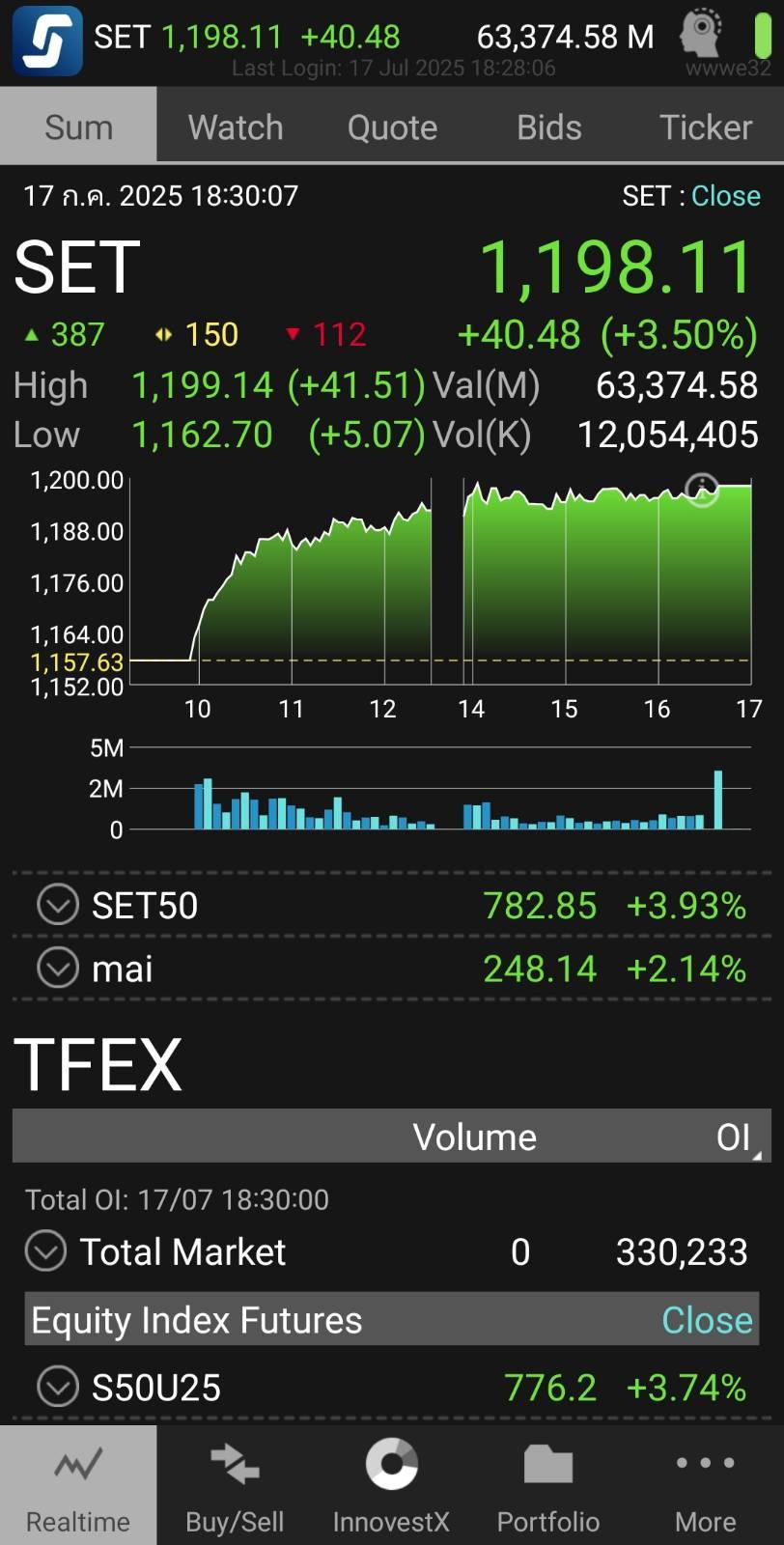
Task: Tap the OI column header
Action: [x=736, y=1137]
